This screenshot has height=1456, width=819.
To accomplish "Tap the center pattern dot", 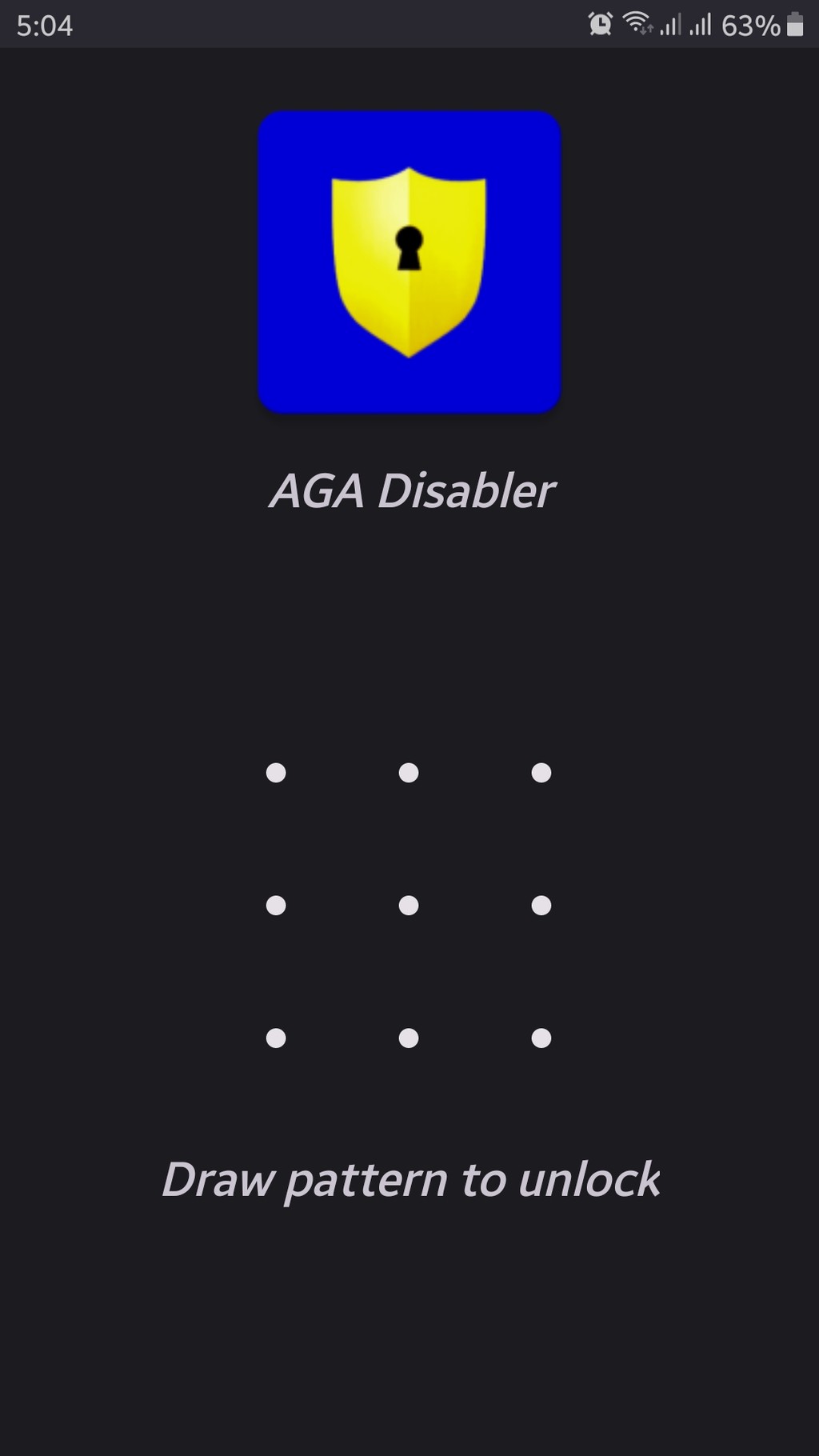I will tap(409, 906).
